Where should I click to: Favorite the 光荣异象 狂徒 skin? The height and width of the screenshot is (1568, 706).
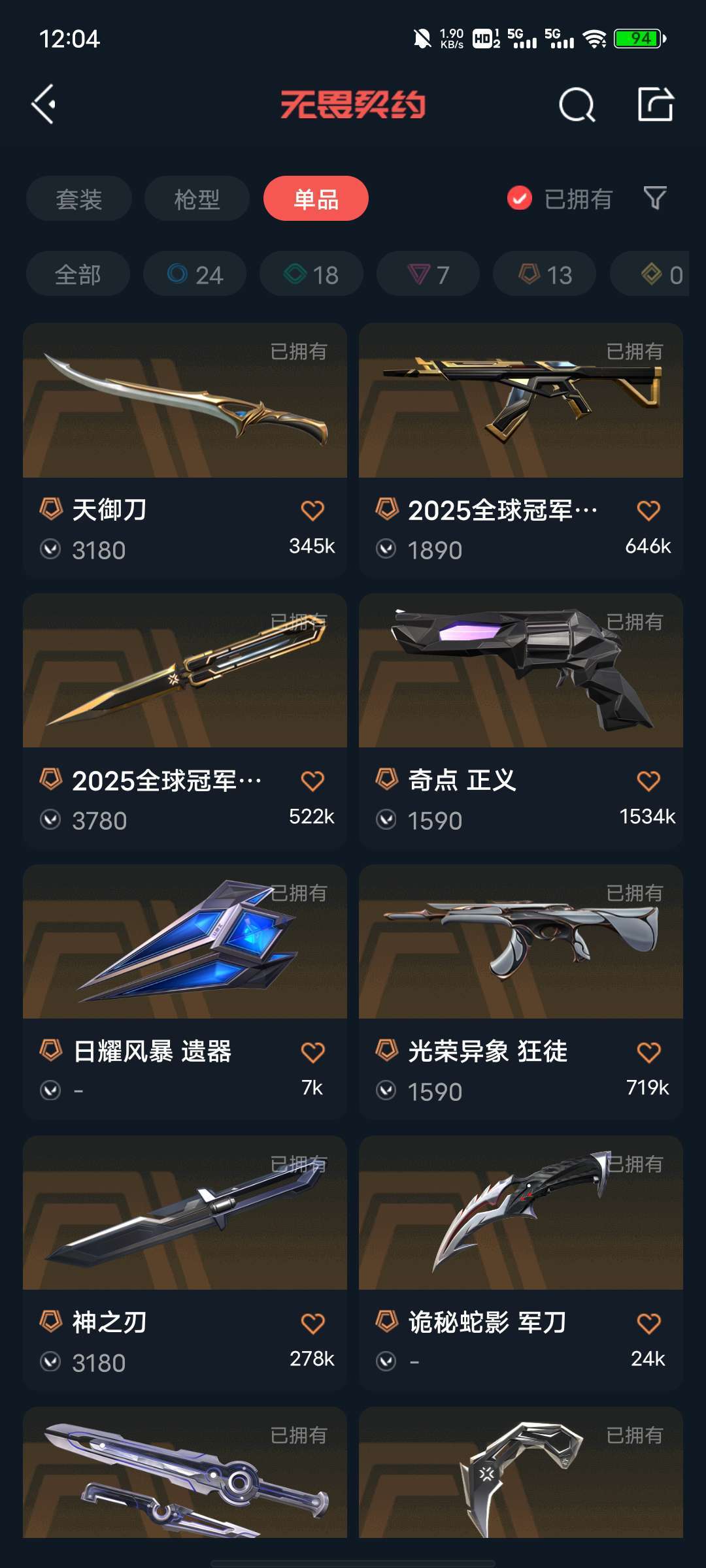click(648, 1052)
